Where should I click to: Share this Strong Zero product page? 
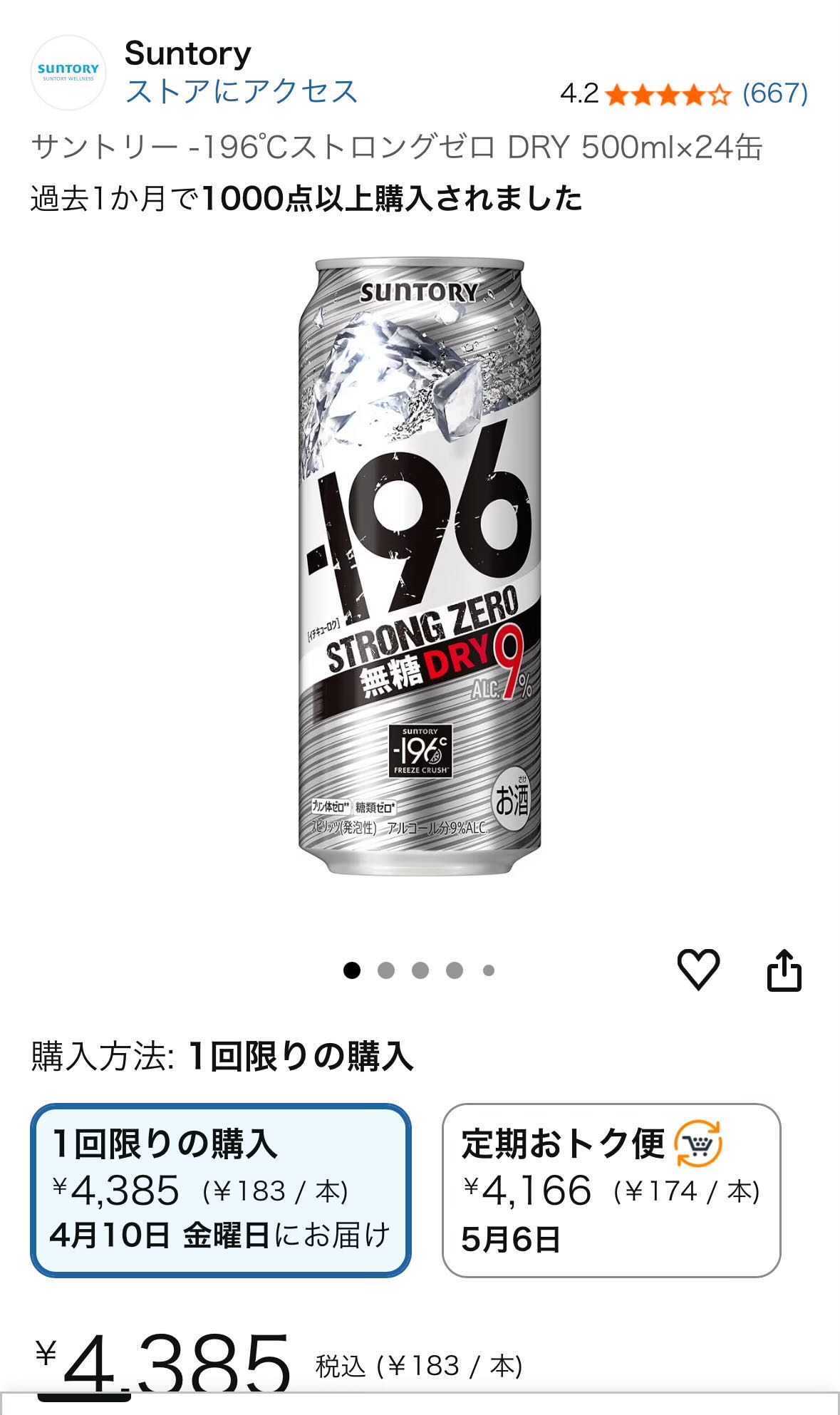coord(784,970)
